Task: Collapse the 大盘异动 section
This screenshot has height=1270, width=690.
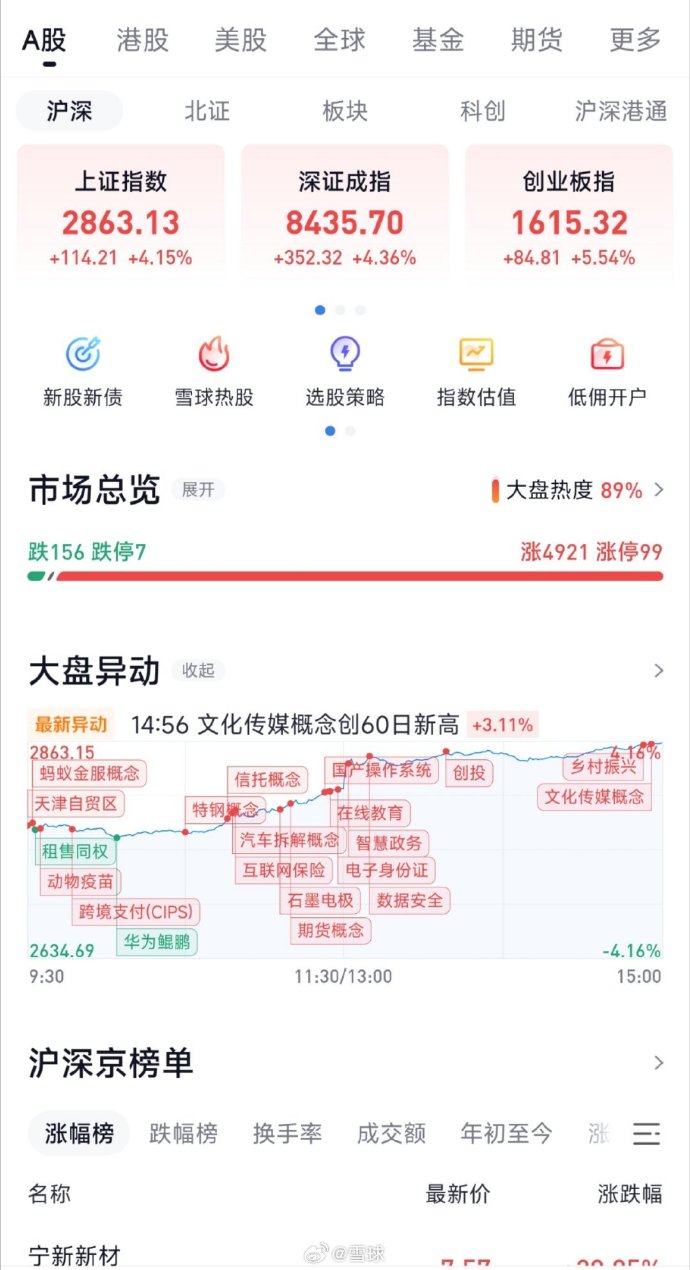Action: pos(198,671)
